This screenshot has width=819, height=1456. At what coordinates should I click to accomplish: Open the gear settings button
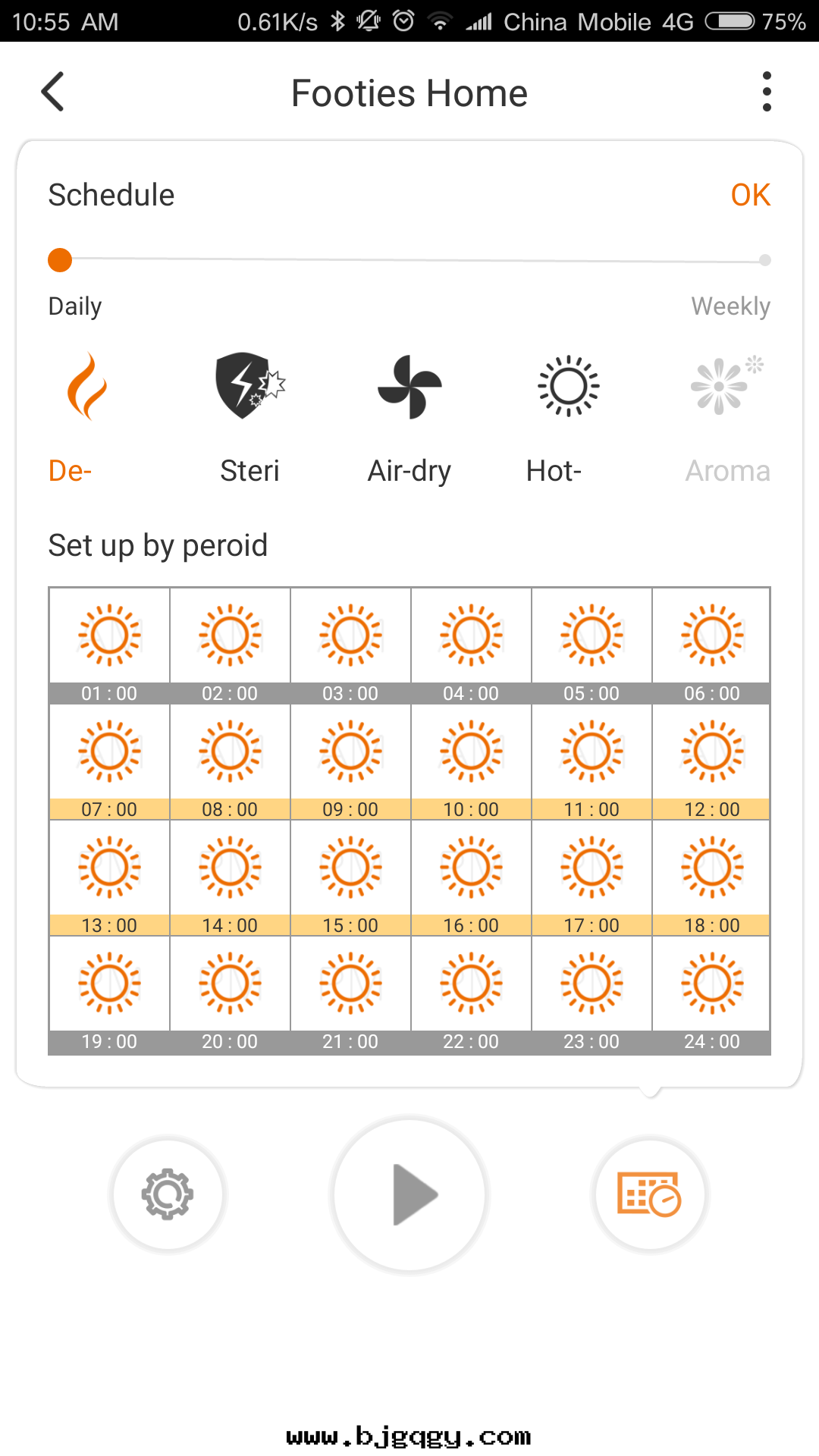click(168, 1195)
